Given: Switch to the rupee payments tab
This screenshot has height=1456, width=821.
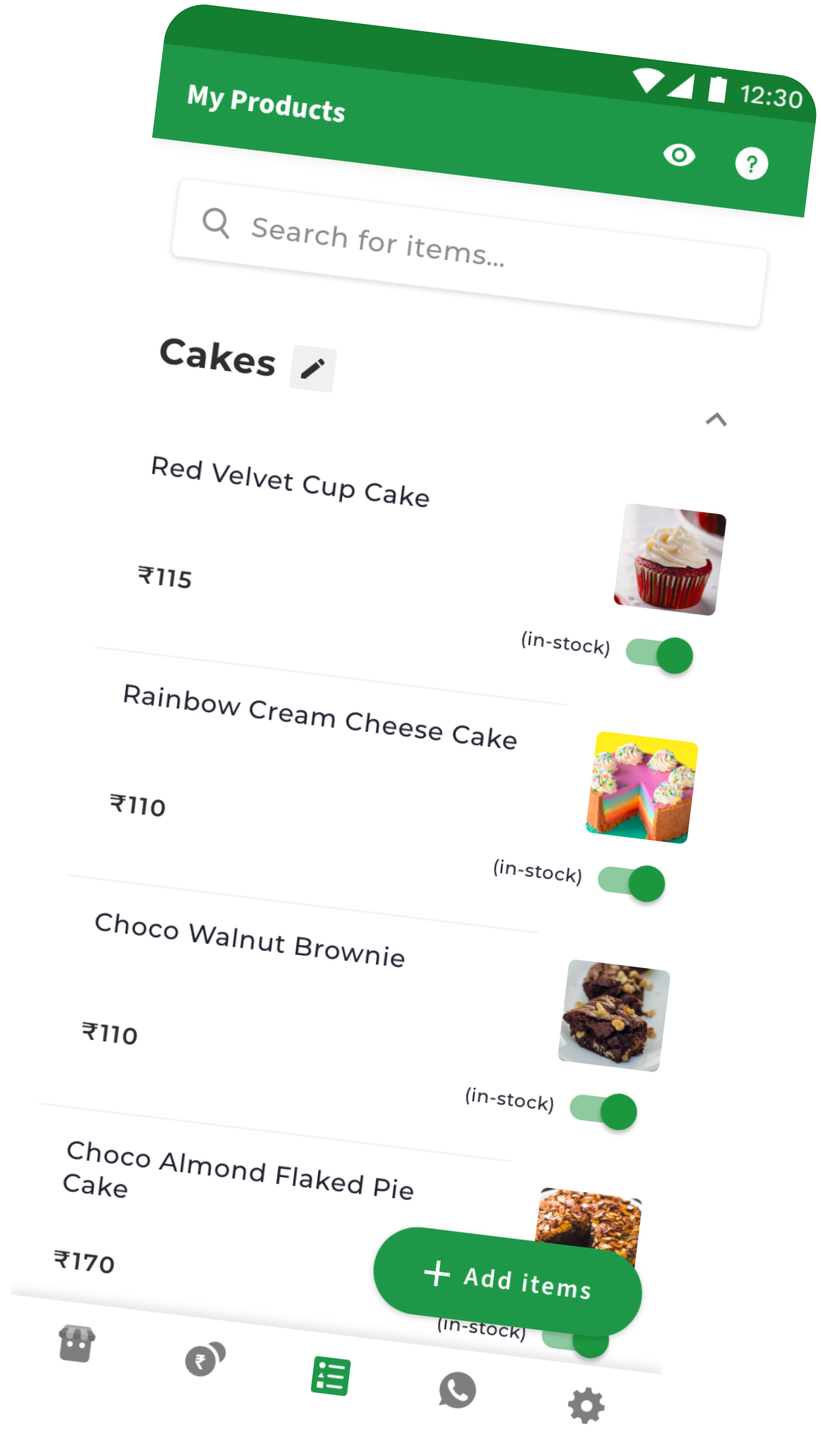Looking at the screenshot, I should pos(205,1359).
